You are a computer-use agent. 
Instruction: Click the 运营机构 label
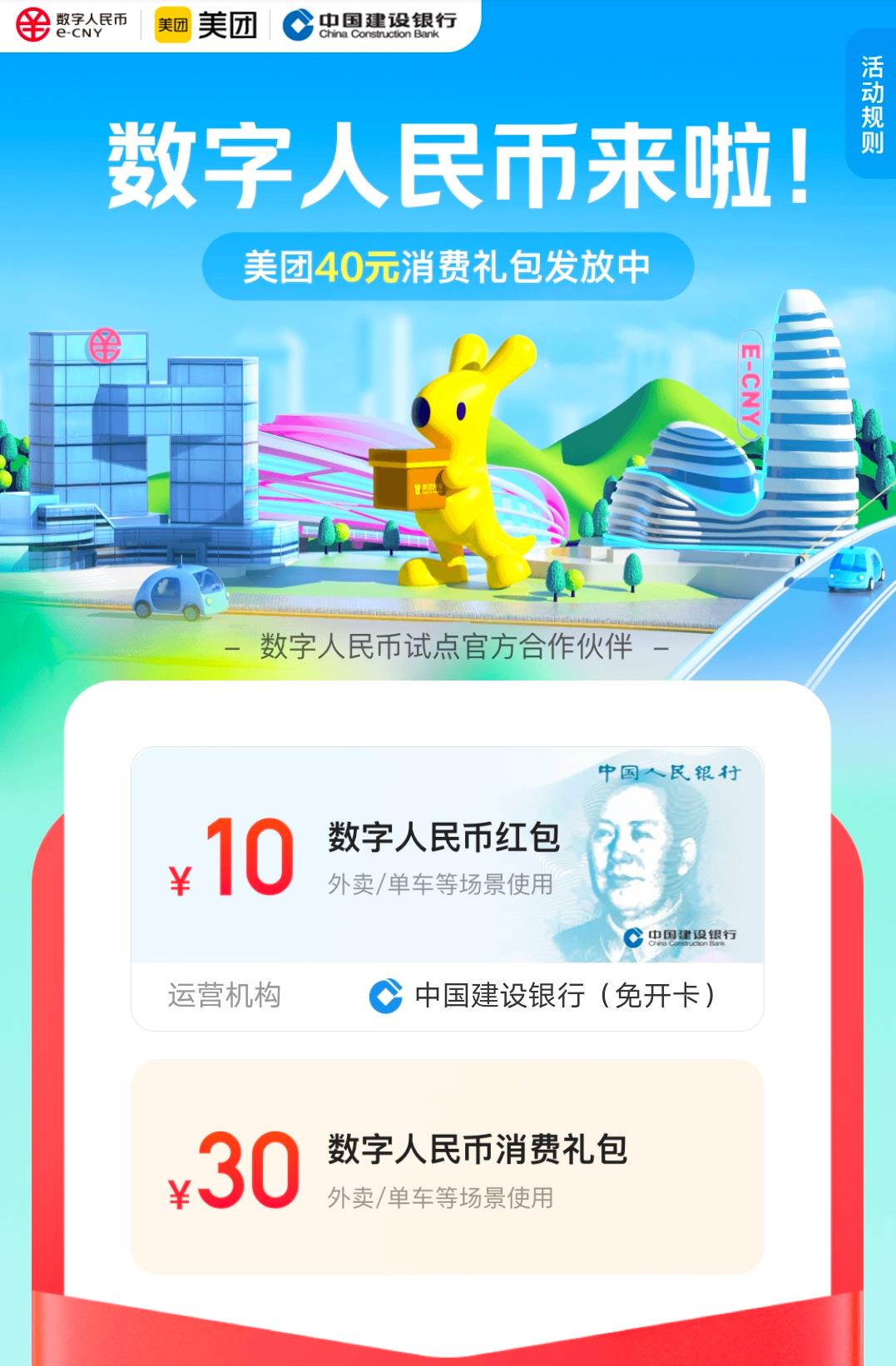(225, 995)
